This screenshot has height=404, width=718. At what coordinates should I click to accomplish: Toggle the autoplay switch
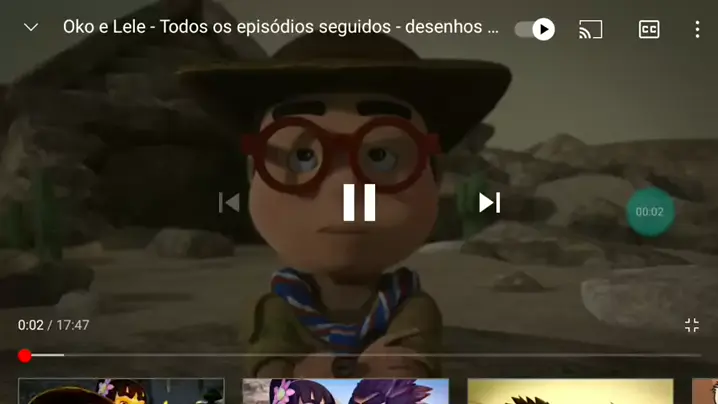coord(535,29)
